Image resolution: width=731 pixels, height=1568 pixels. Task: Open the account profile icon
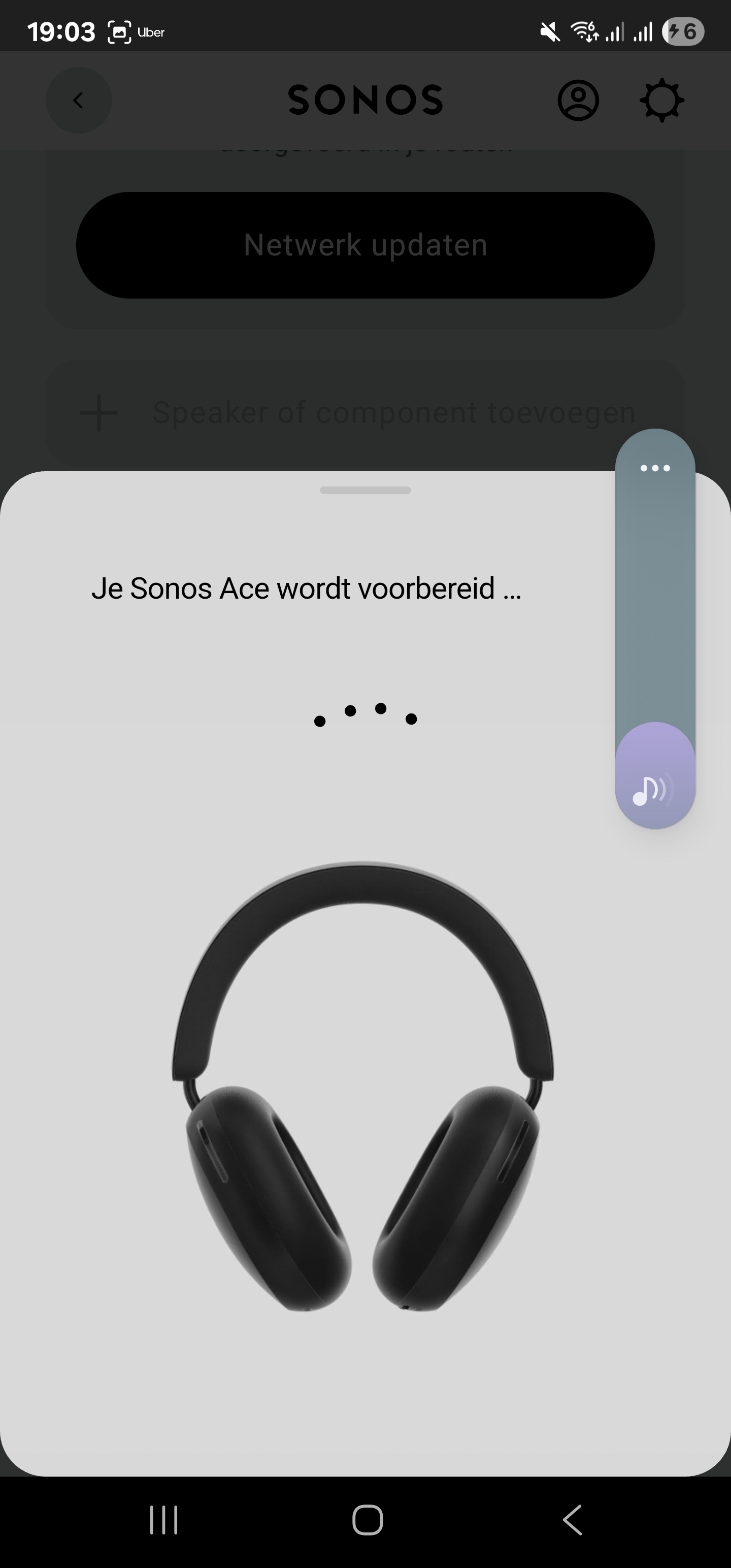(578, 101)
